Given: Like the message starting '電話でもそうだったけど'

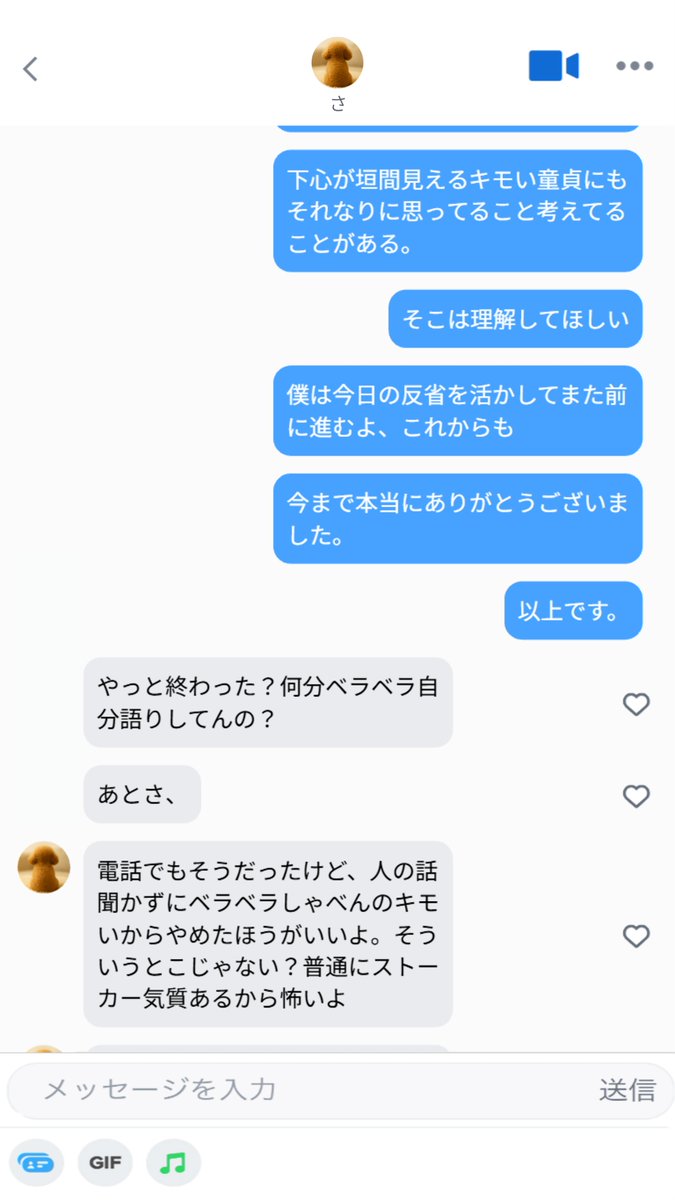Looking at the screenshot, I should point(636,936).
